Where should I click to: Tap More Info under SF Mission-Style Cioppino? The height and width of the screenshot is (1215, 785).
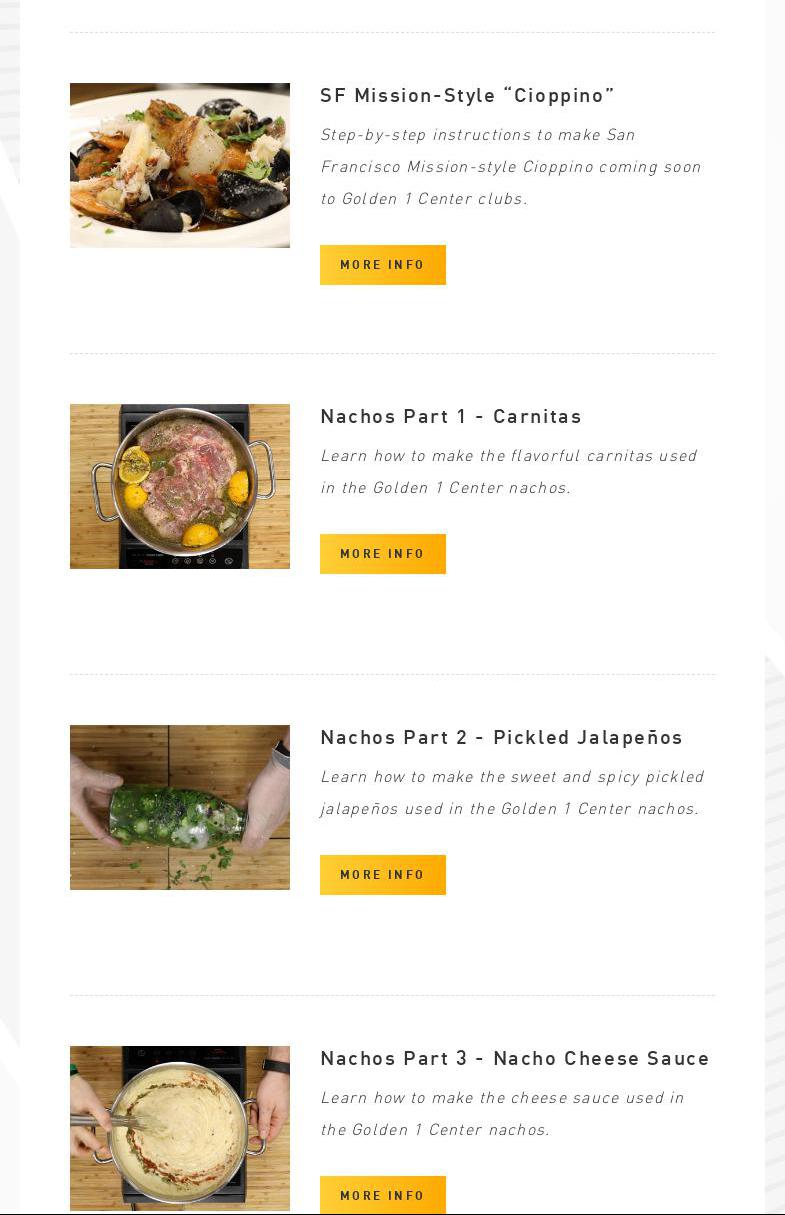coord(382,265)
